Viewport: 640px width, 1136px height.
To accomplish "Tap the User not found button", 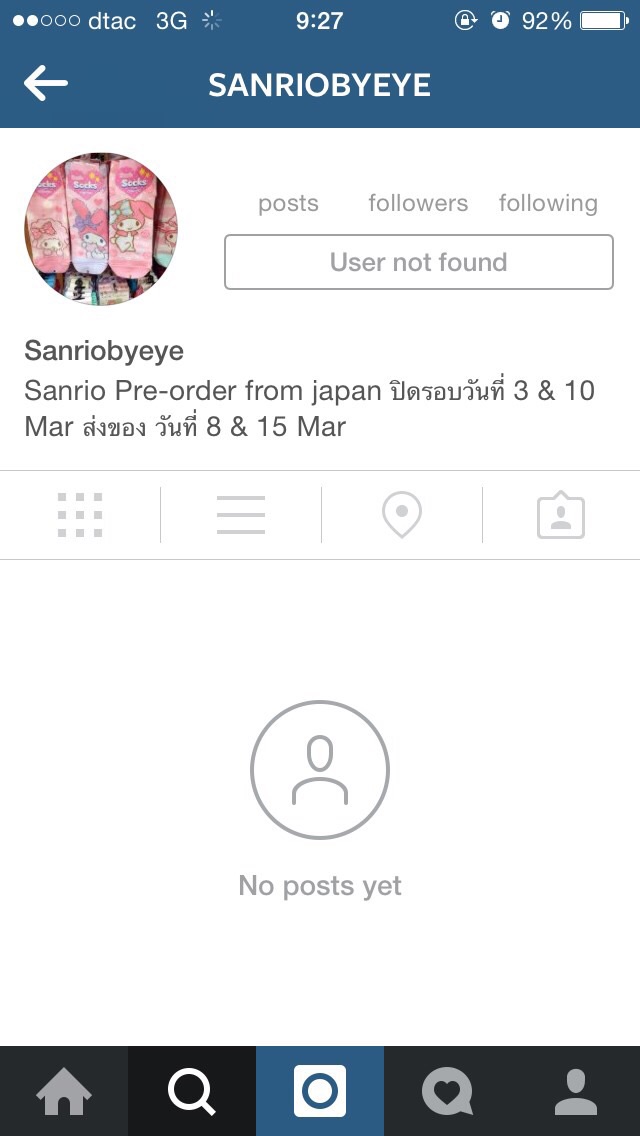I will [x=418, y=262].
